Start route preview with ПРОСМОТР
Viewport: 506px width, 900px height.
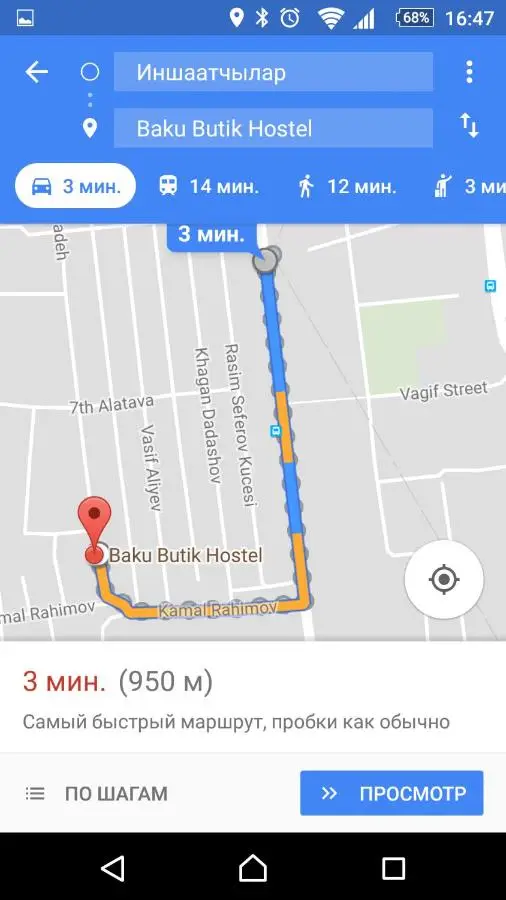coord(391,793)
